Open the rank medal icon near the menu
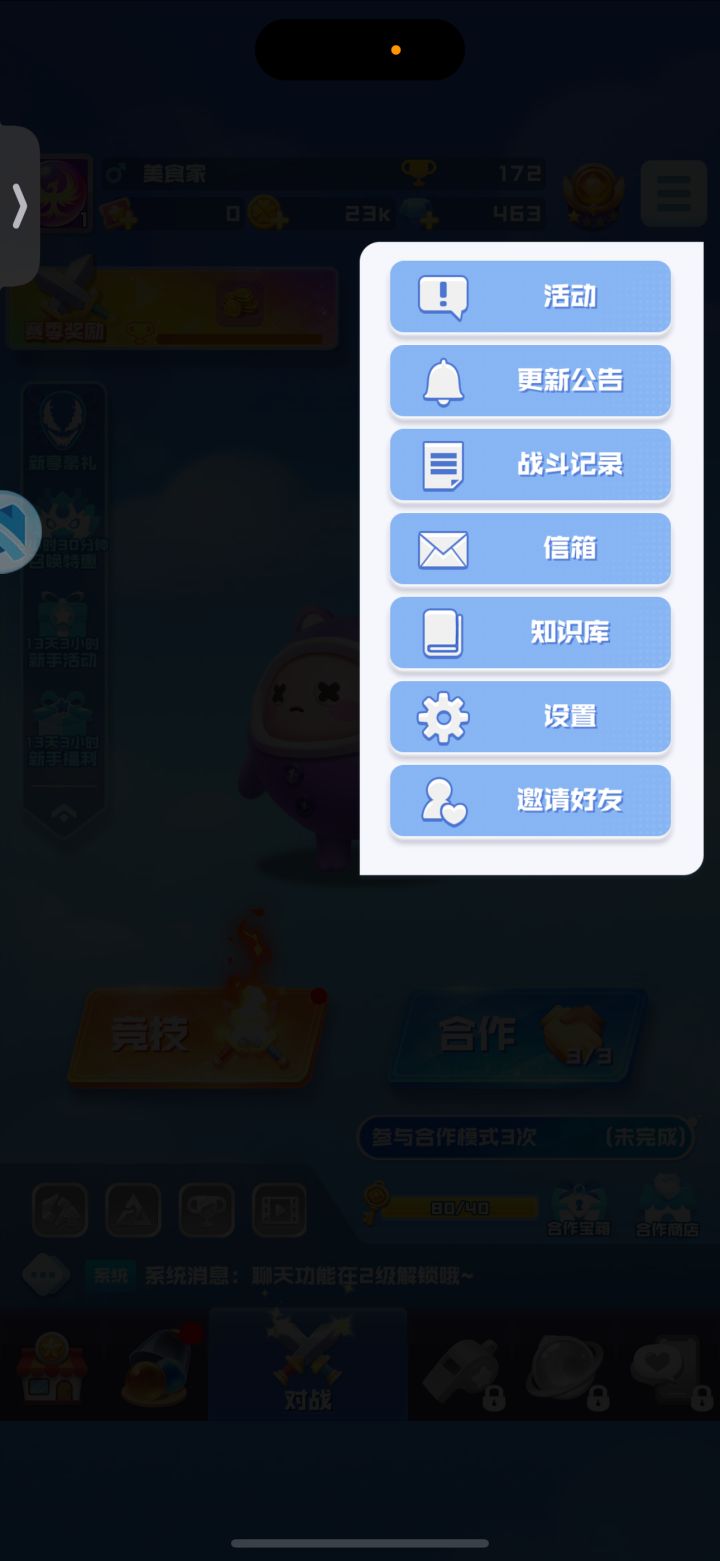Viewport: 720px width, 1561px height. pos(592,192)
